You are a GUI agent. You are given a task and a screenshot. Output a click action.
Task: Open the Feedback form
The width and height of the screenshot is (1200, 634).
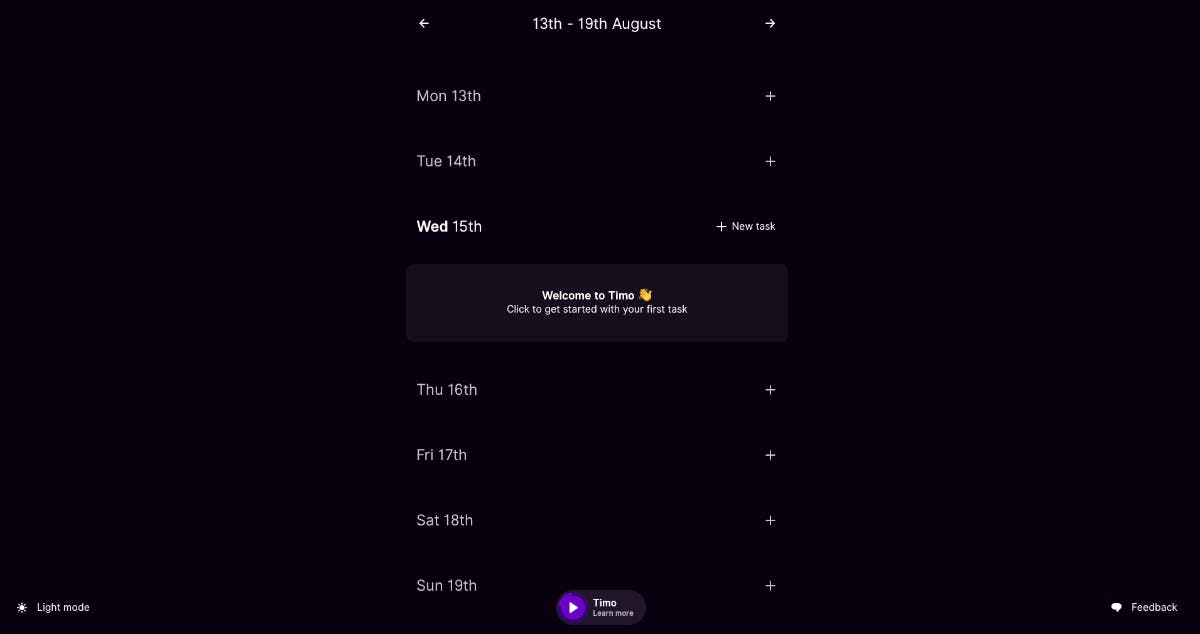coord(1144,607)
